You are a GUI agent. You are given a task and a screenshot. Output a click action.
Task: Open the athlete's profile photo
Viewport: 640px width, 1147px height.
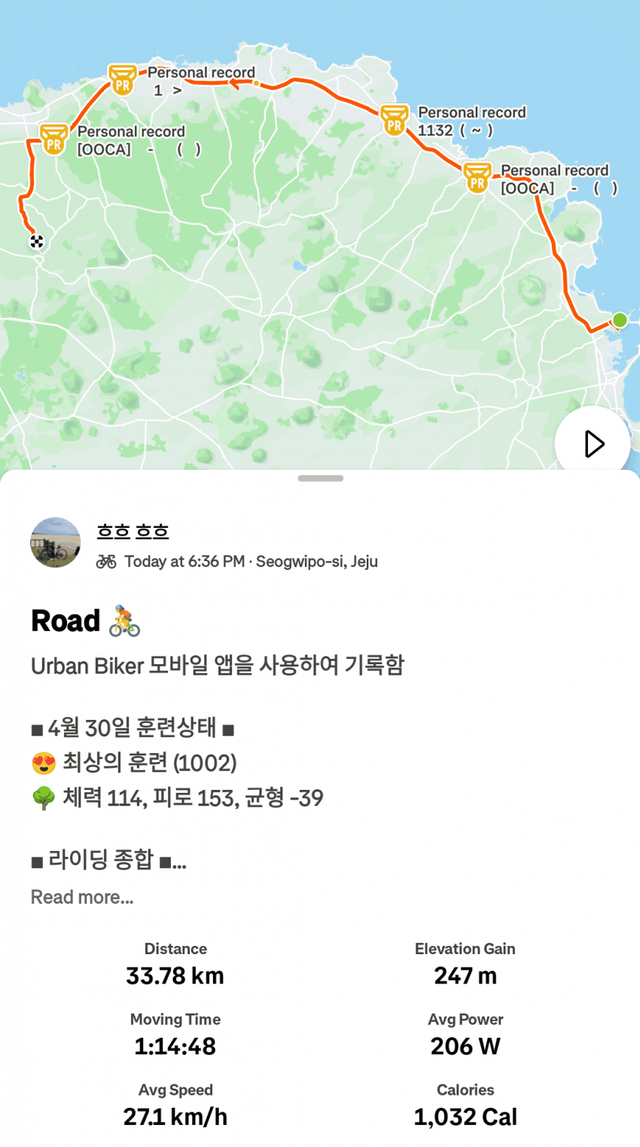[x=56, y=543]
